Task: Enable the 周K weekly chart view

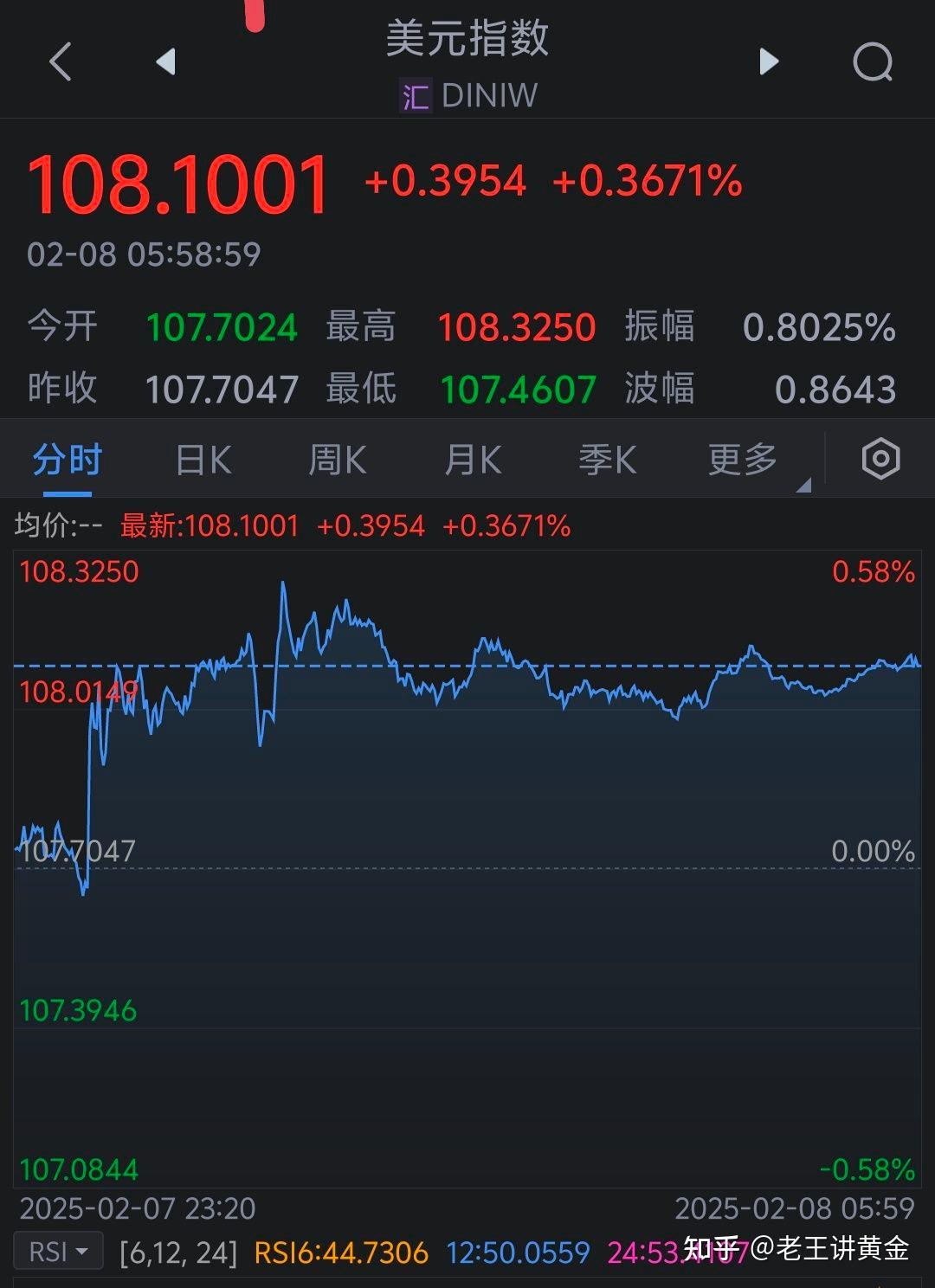Action: (x=336, y=460)
